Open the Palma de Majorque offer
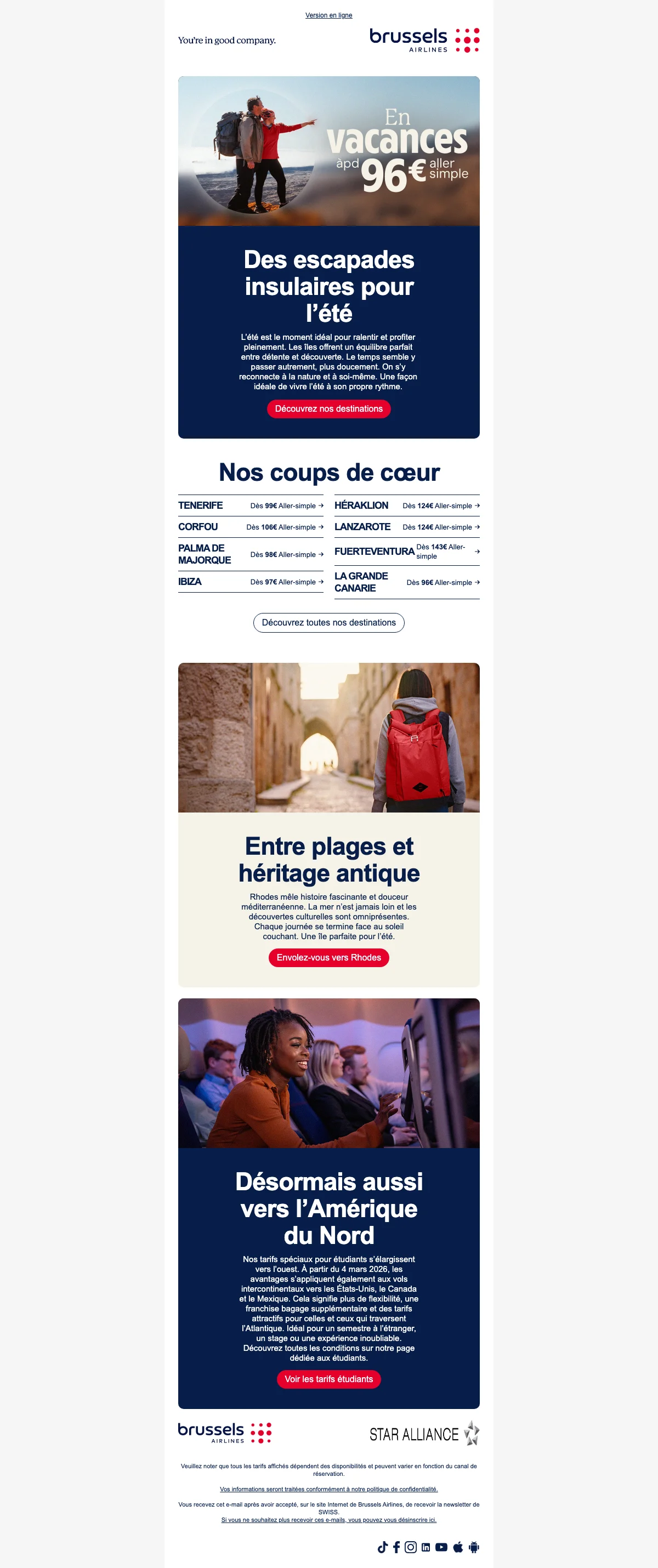 point(251,554)
